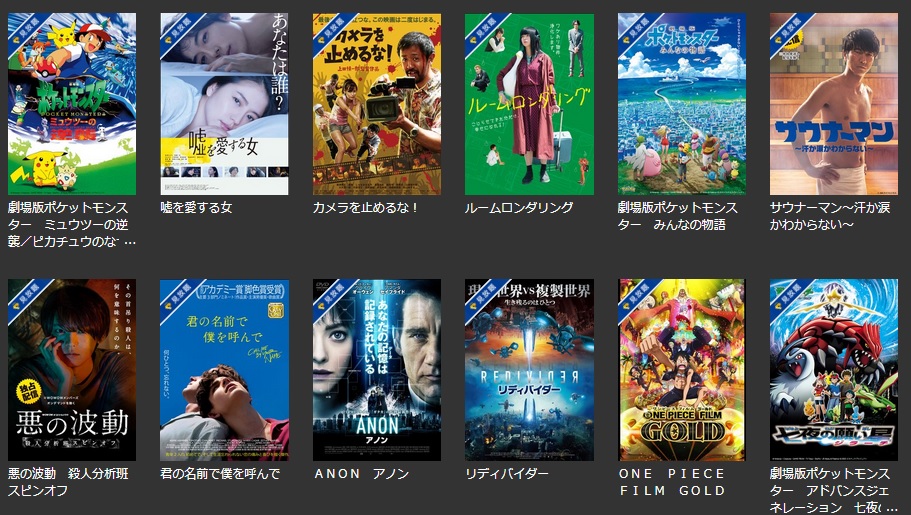
Task: Open the 嘘を愛する女 movie tile
Action: [x=224, y=104]
